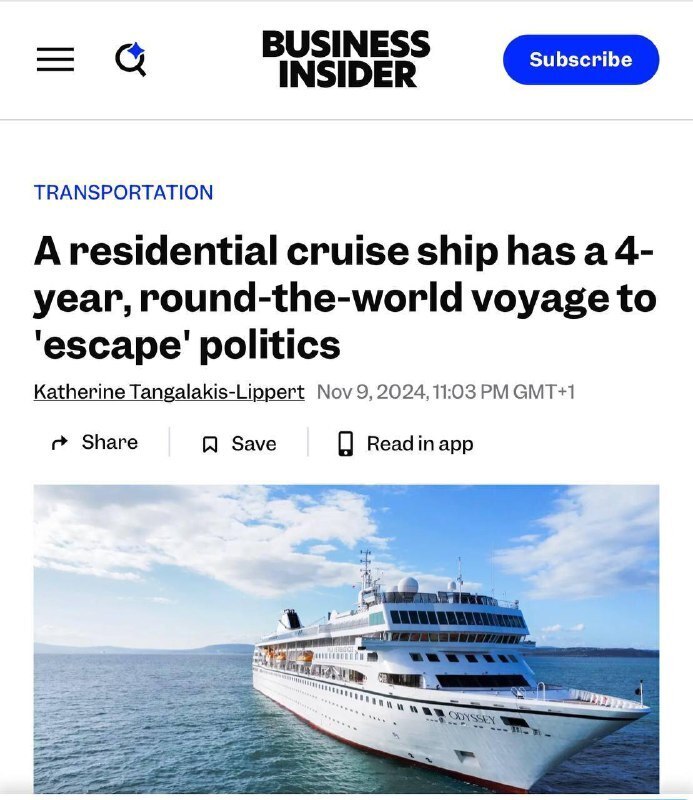Open the search icon
693x800 pixels.
point(131,60)
